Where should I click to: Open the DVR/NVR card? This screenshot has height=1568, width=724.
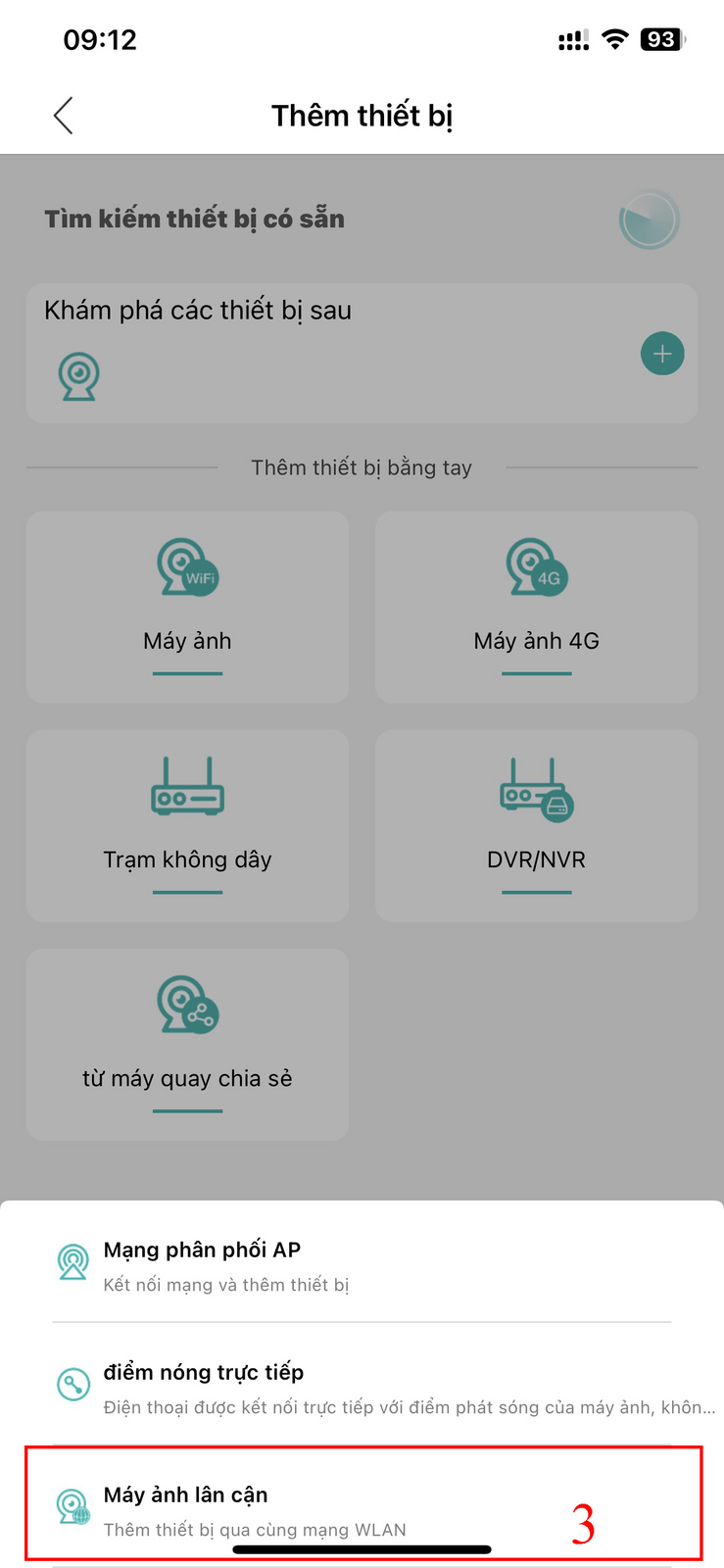[x=536, y=825]
